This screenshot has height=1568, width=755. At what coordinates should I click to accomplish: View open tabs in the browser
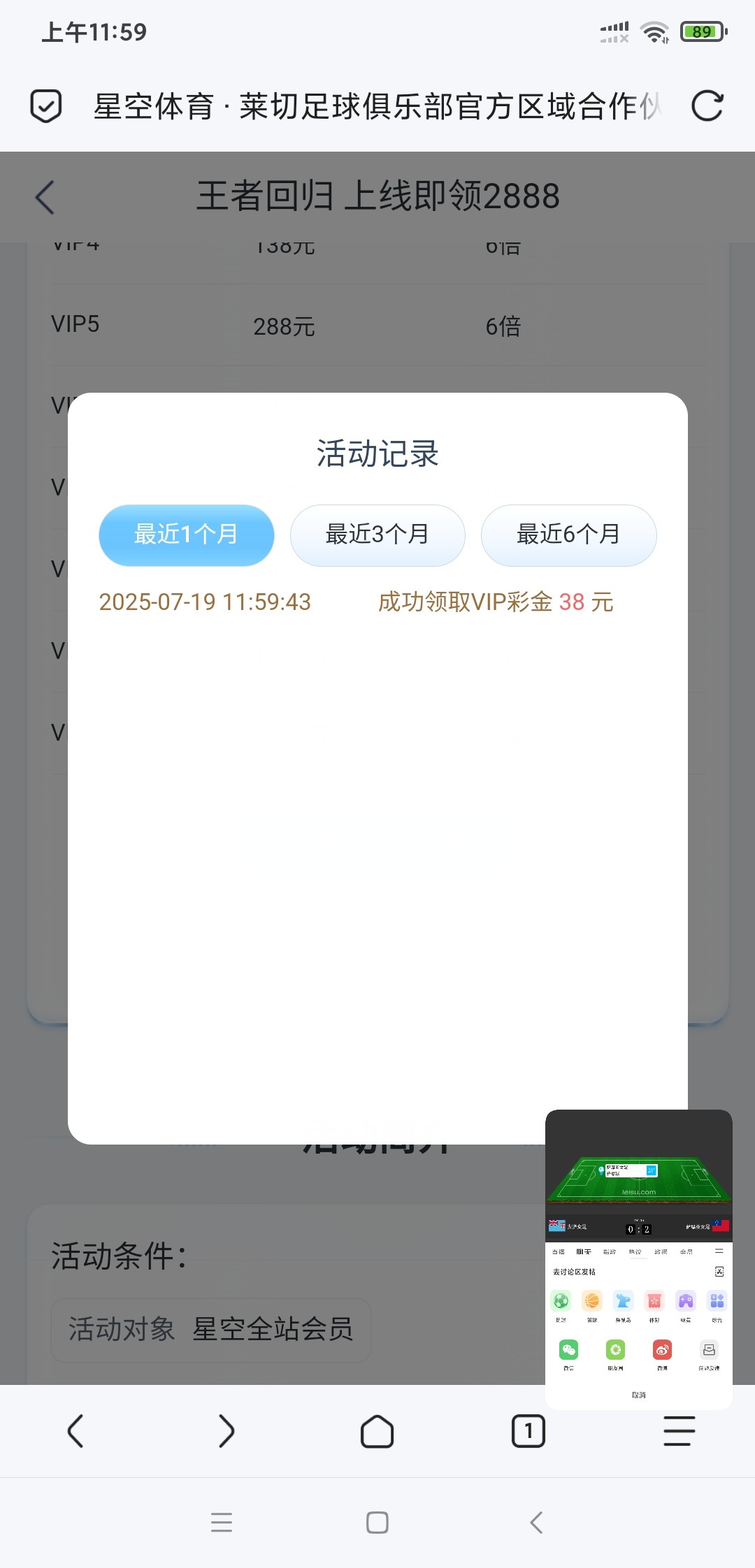coord(528,1431)
